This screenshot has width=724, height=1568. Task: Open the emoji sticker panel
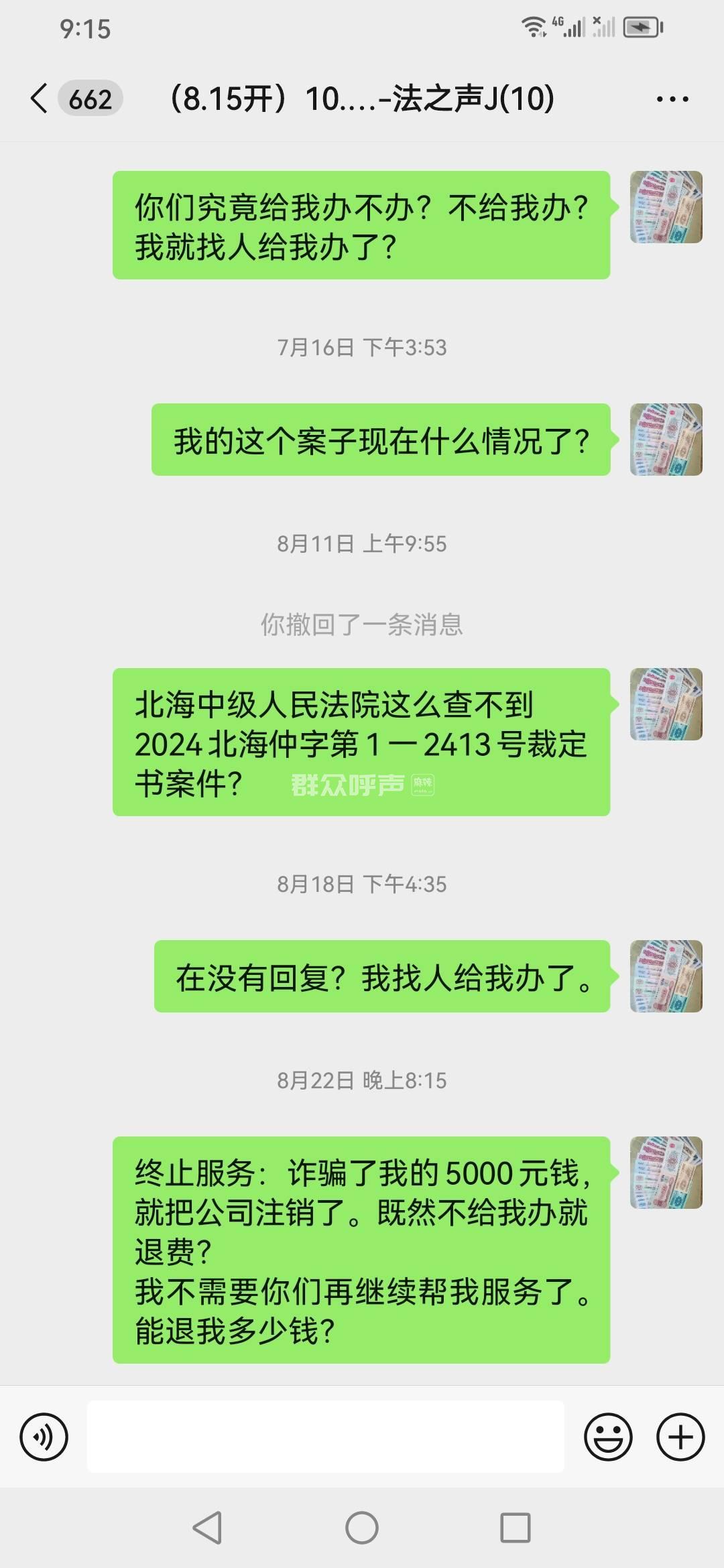tap(608, 1437)
